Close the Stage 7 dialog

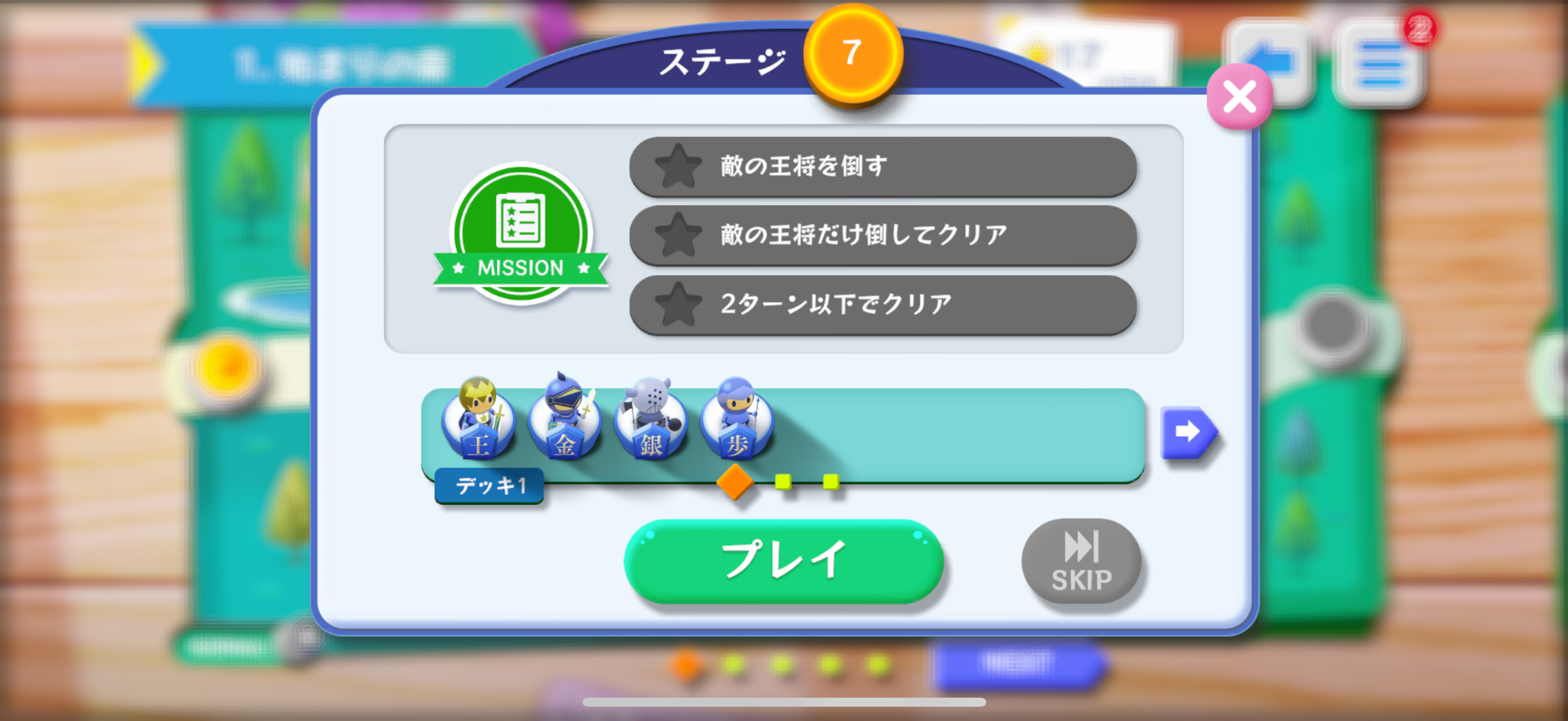pyautogui.click(x=1238, y=97)
